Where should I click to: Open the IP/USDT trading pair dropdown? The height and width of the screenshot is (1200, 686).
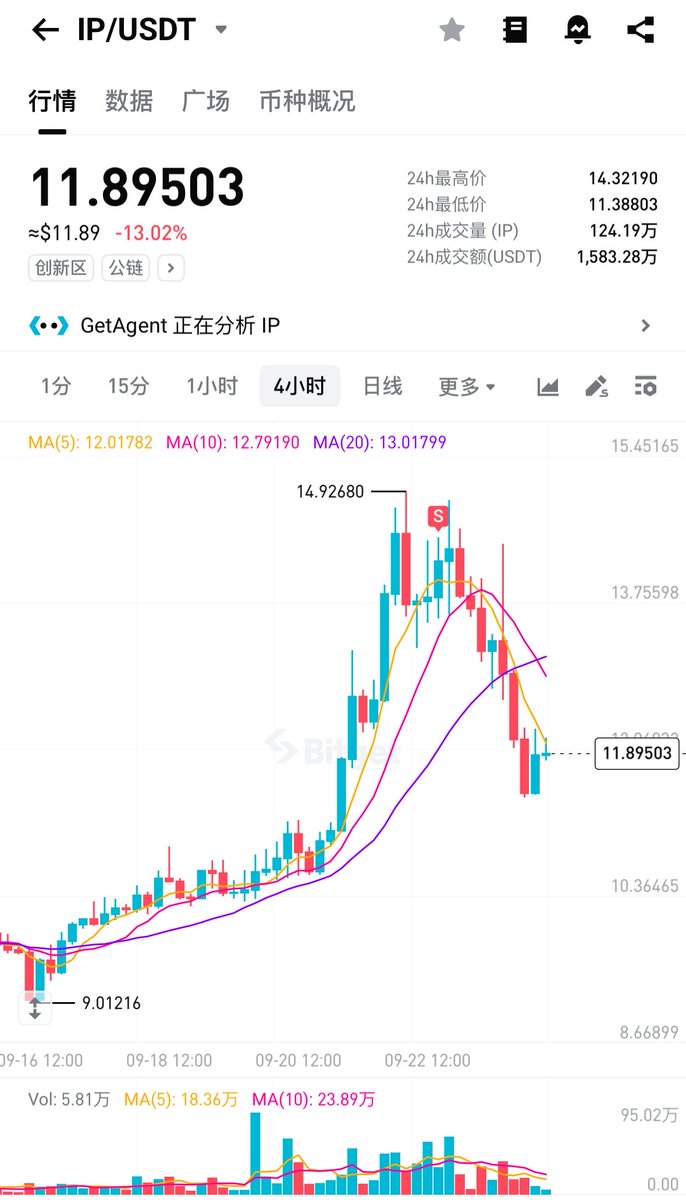point(221,30)
